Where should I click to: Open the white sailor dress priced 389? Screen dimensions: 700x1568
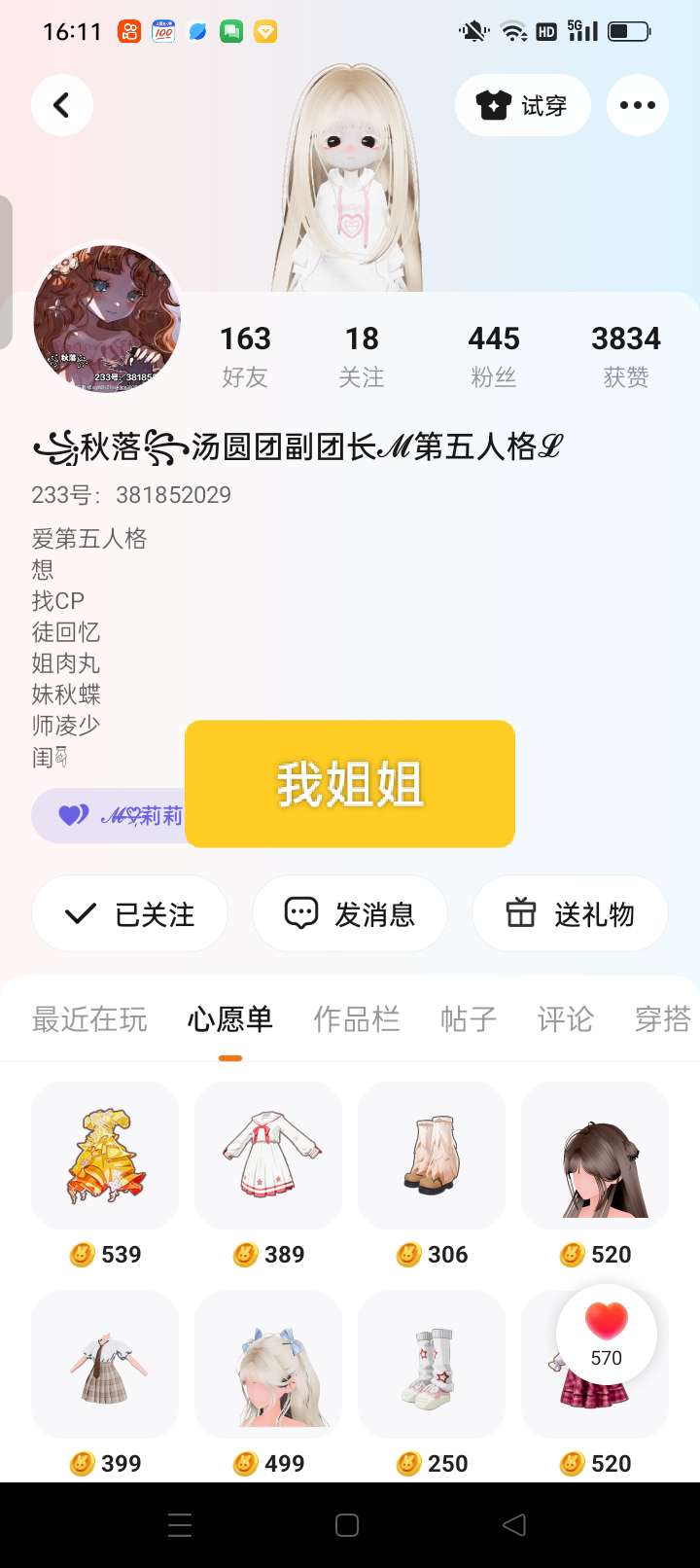click(x=268, y=1156)
